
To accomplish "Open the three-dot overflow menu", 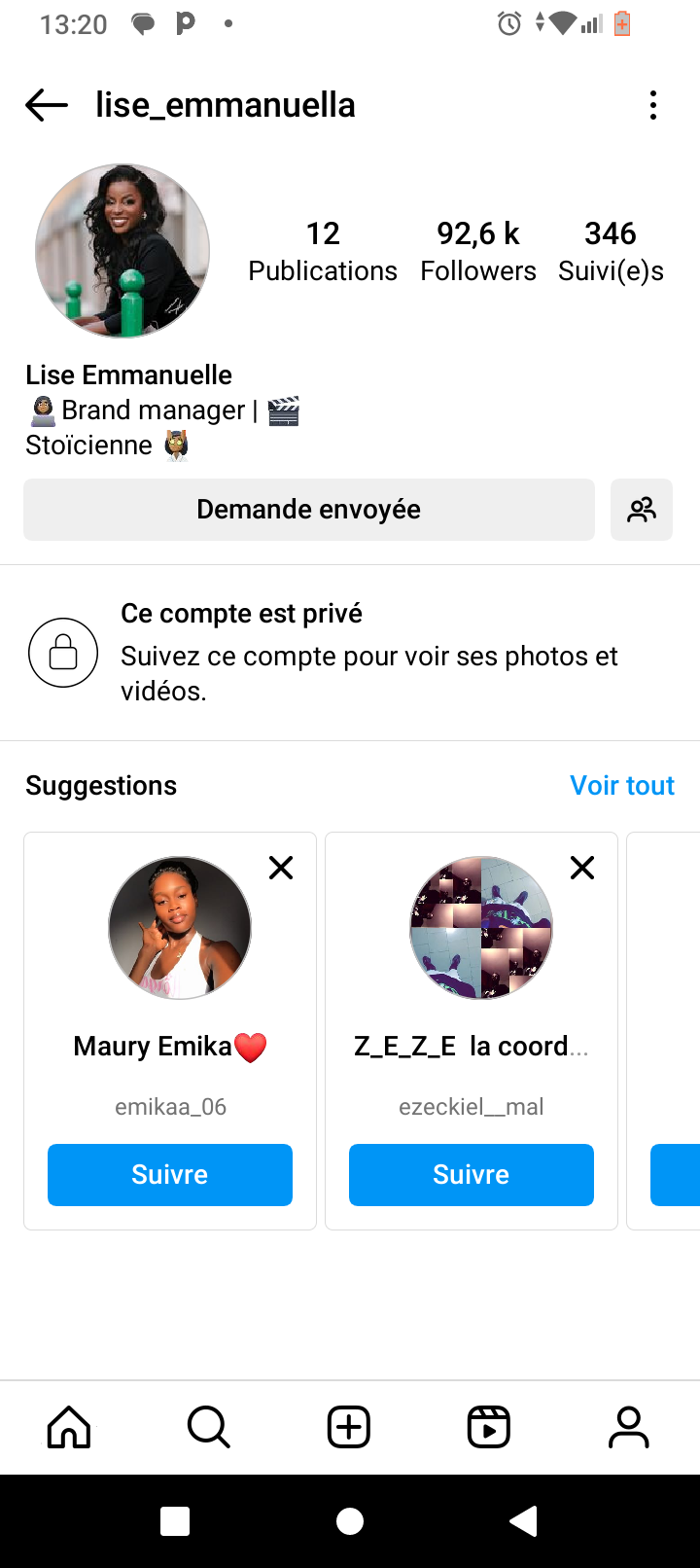I will 653,105.
